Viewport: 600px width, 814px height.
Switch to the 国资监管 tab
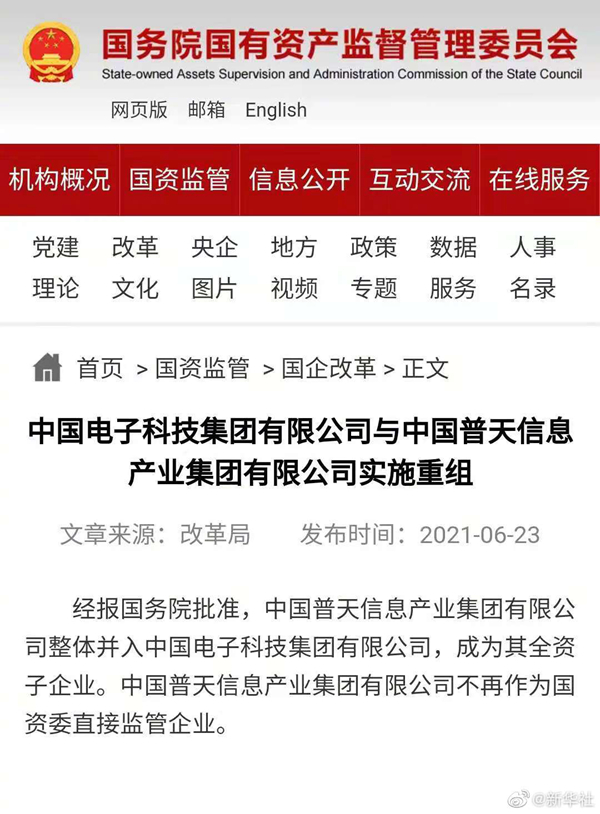179,180
